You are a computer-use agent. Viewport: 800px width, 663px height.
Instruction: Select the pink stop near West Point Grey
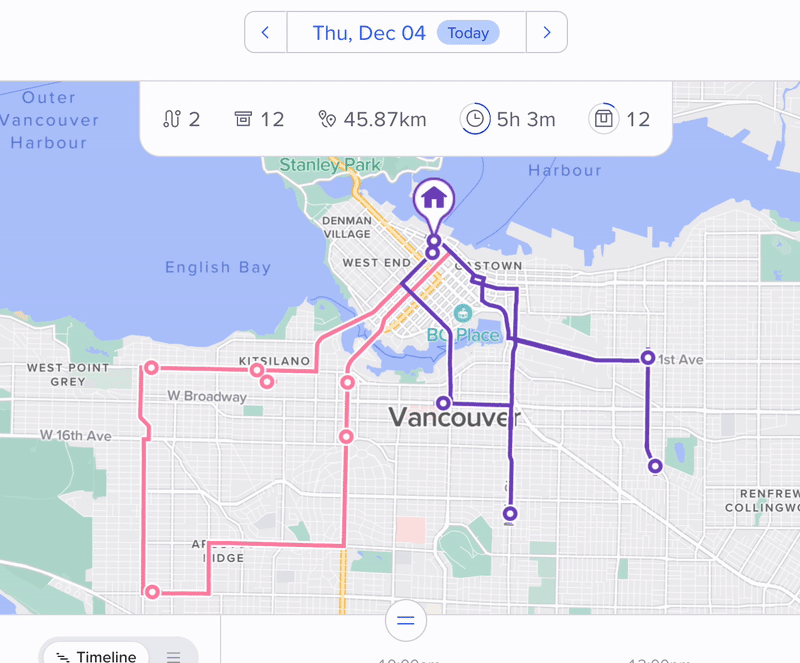point(151,368)
